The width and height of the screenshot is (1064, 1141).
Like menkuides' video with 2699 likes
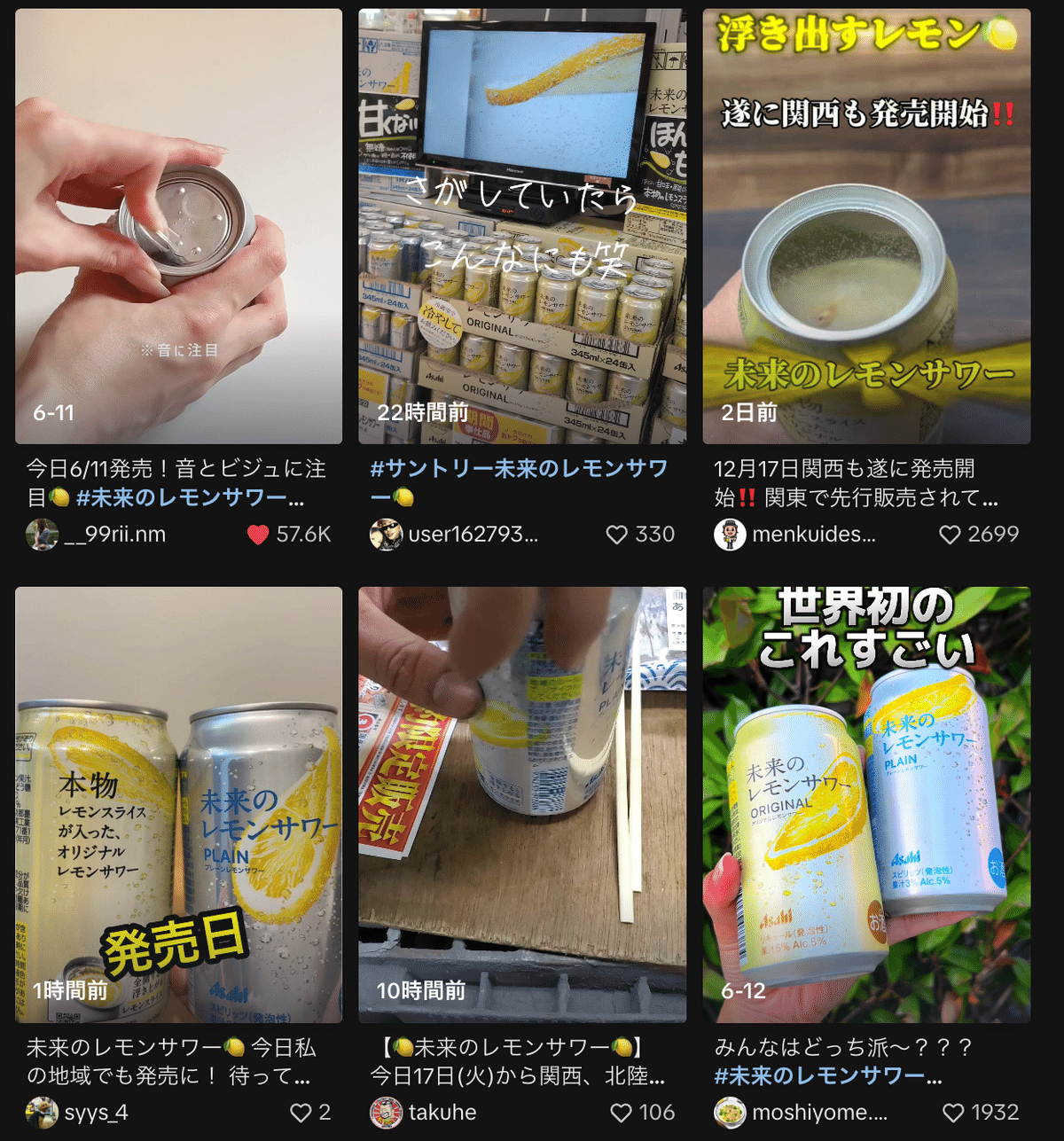click(950, 535)
